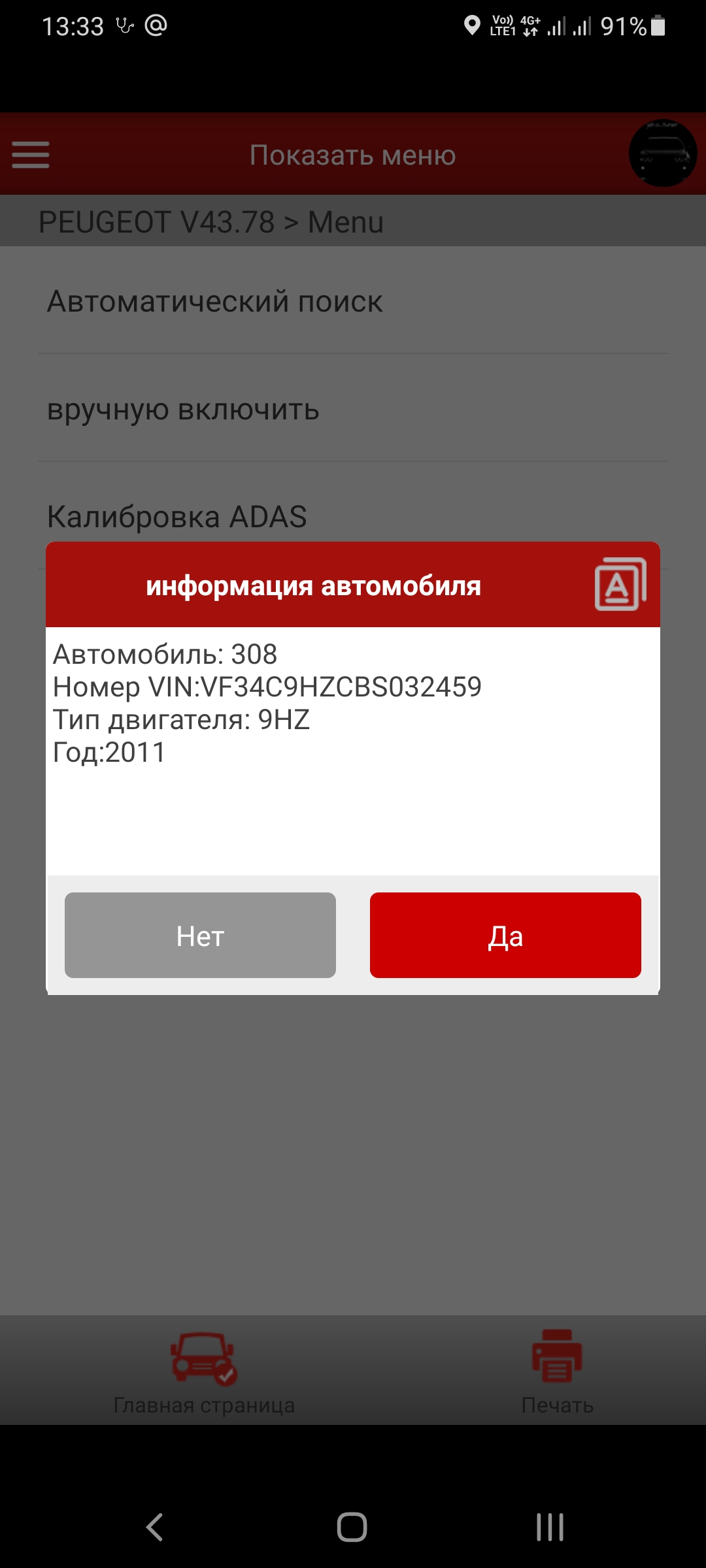
Task: Go back with system back button
Action: click(x=154, y=1527)
